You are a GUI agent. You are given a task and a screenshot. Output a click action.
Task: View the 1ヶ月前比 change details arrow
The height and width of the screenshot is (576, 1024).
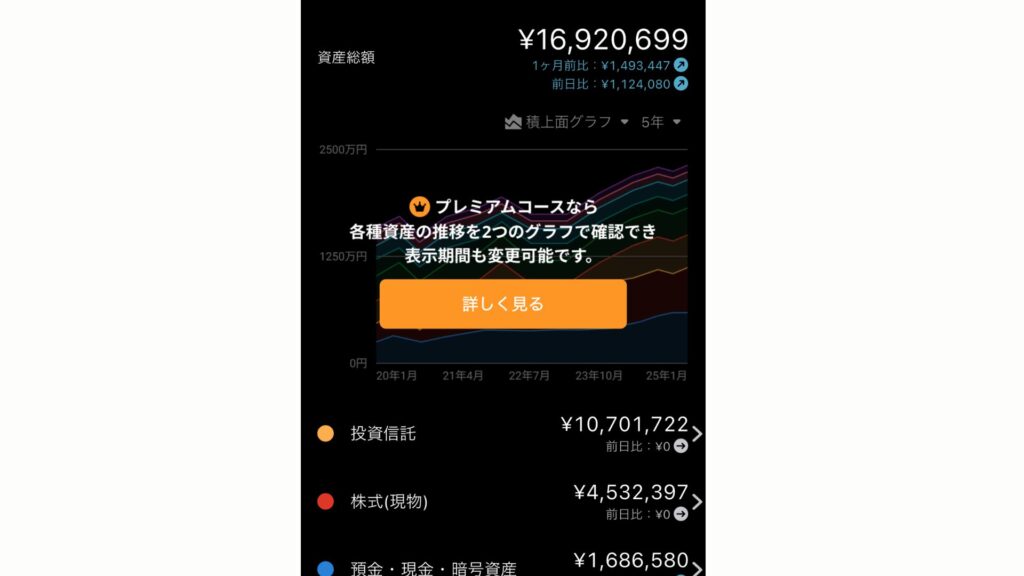(681, 65)
